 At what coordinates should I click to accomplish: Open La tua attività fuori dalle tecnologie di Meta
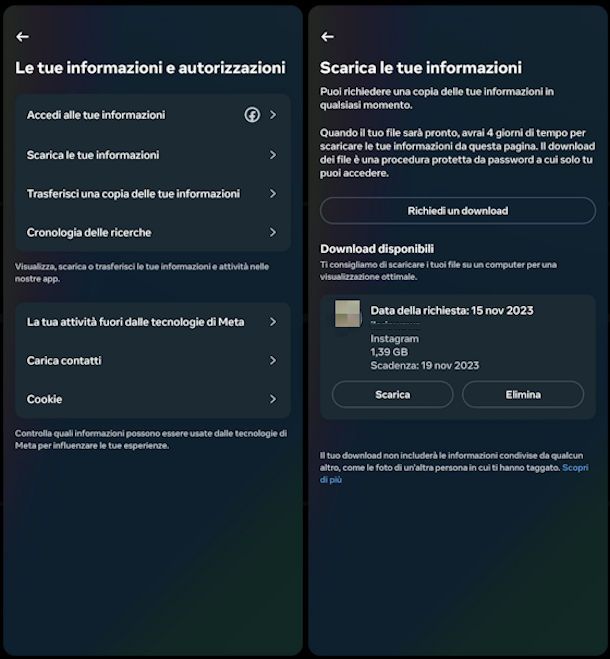click(x=152, y=322)
